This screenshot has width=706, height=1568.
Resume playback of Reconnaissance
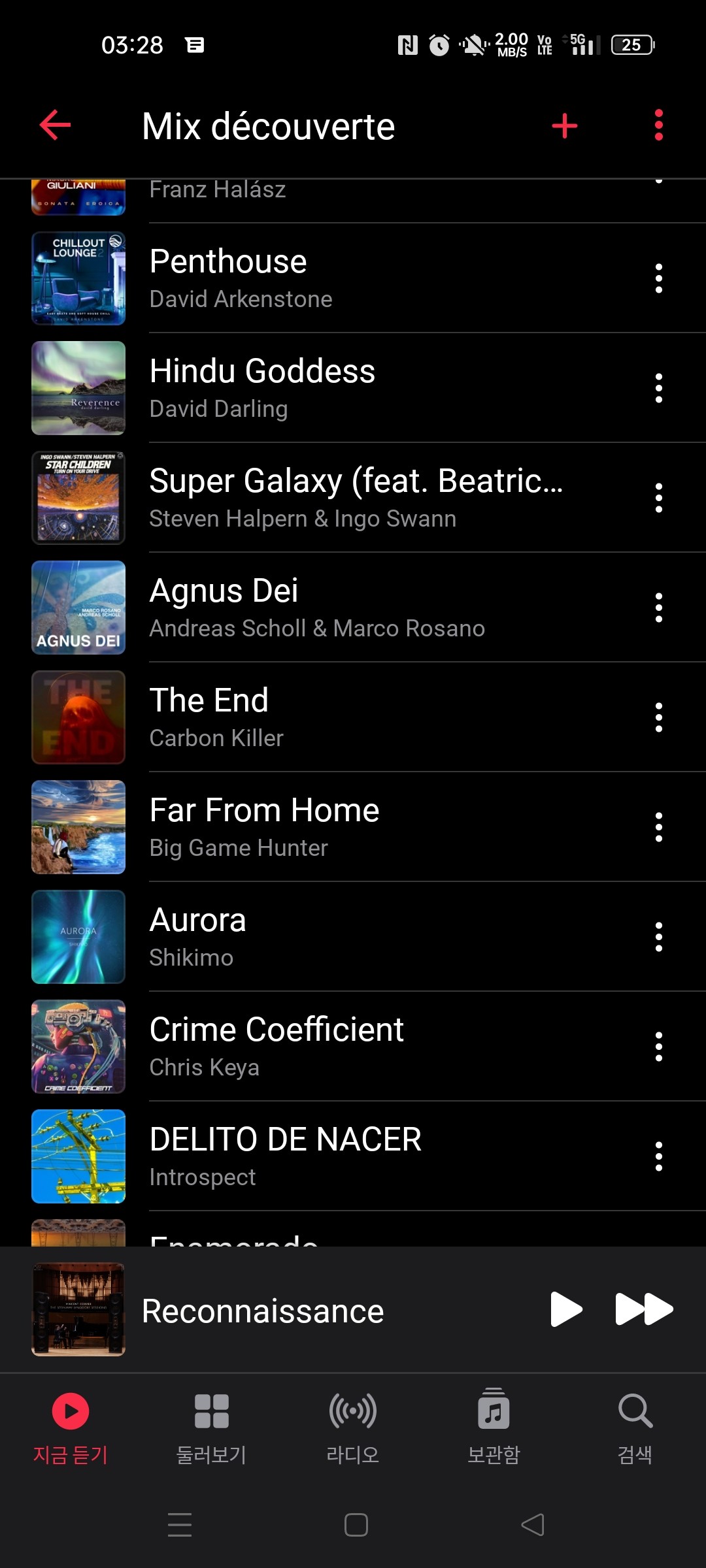[566, 1309]
